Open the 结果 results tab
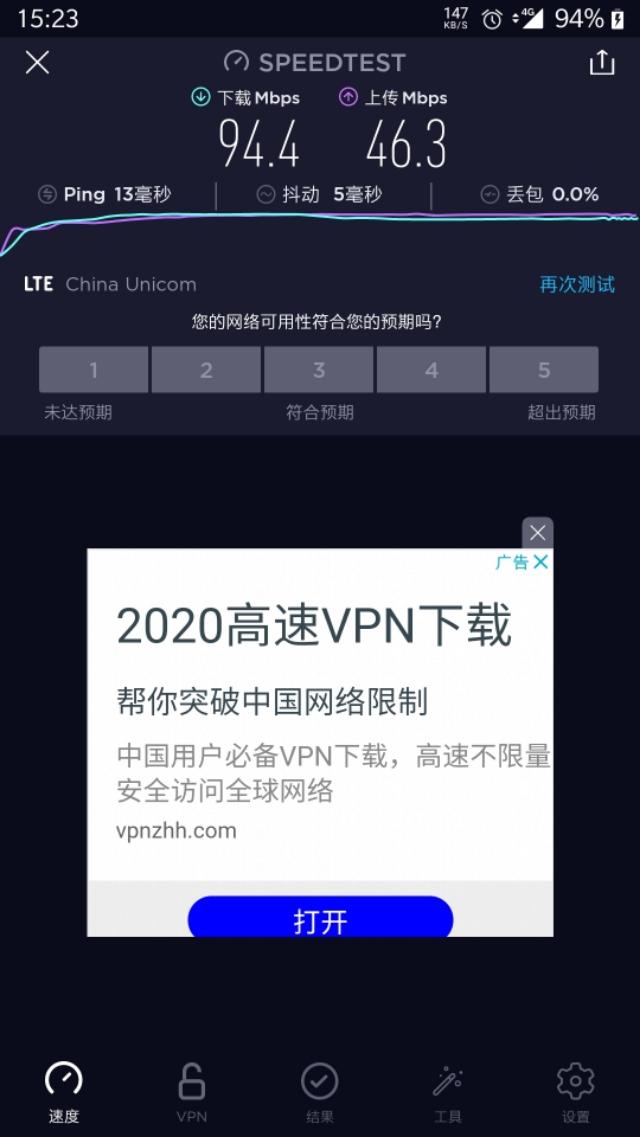 320,1092
